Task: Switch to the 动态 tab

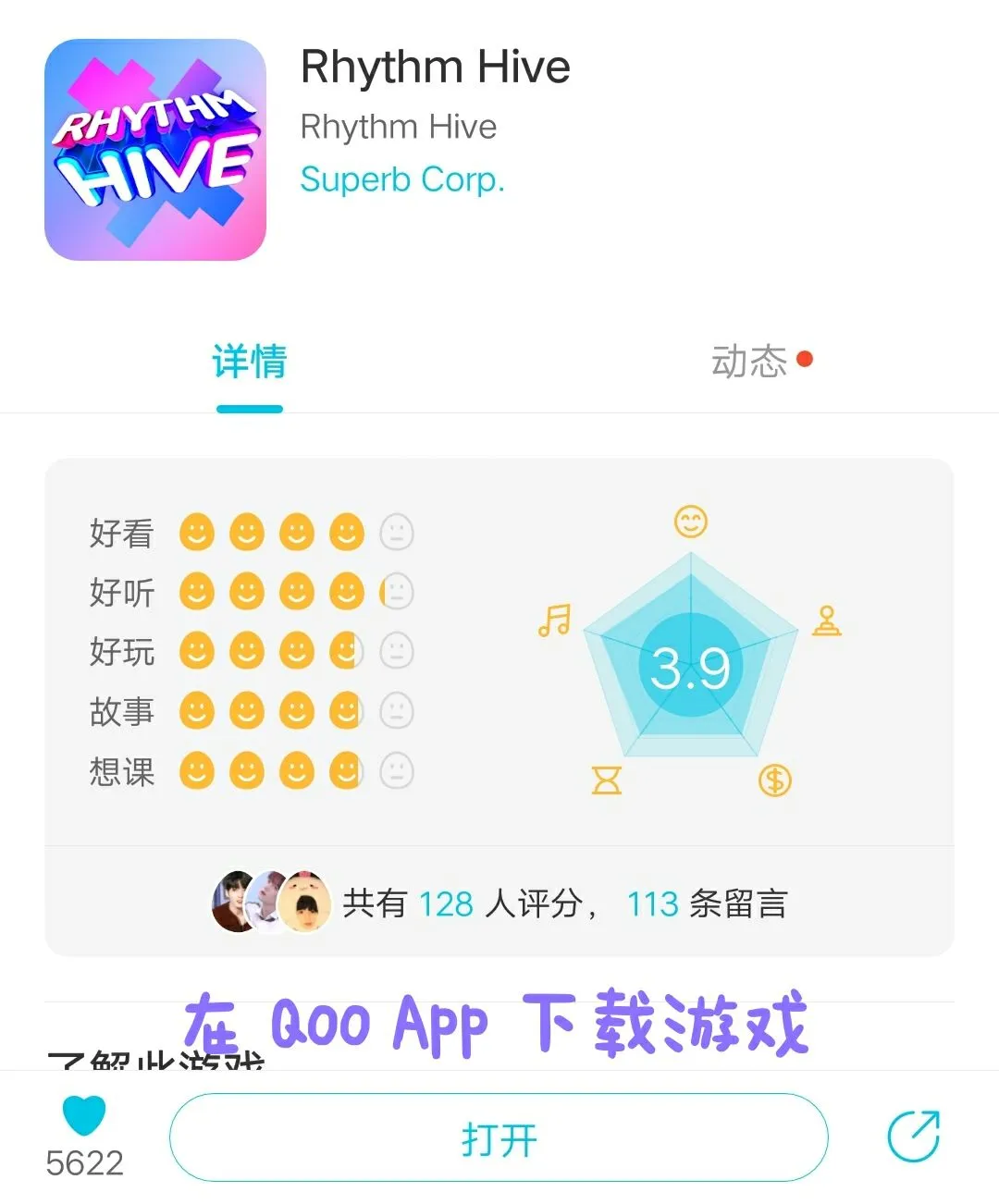Action: click(749, 361)
